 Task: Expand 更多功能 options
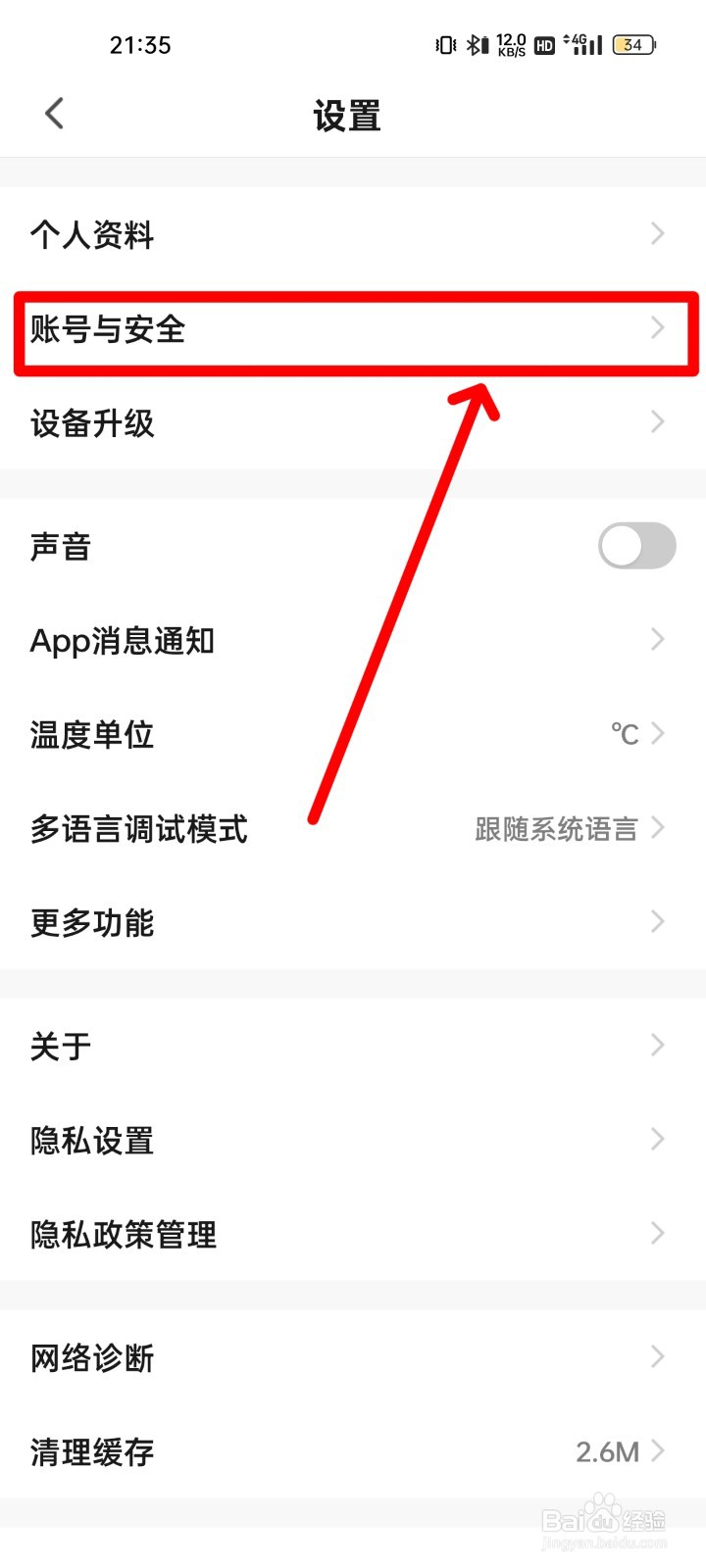pyautogui.click(x=353, y=921)
